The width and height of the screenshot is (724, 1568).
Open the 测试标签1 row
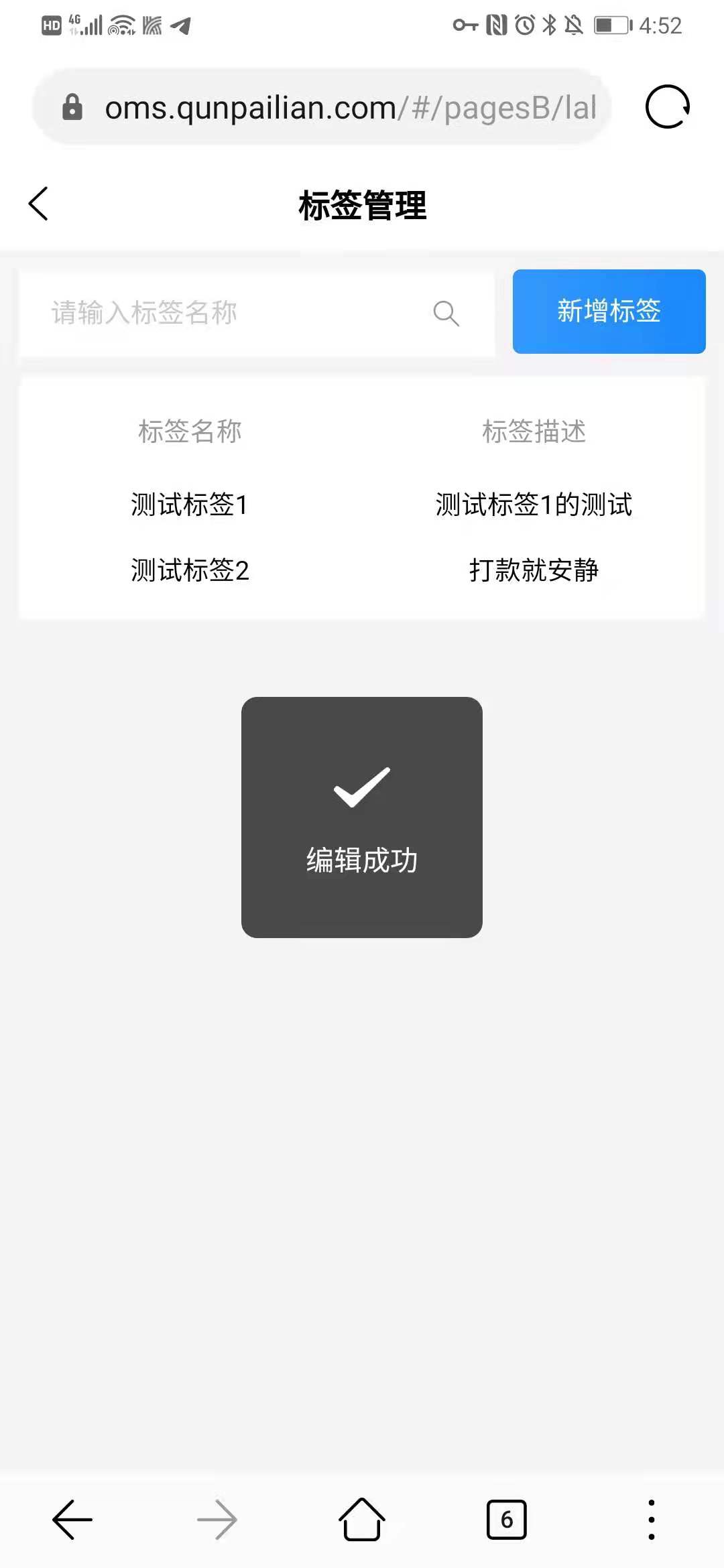(x=362, y=505)
